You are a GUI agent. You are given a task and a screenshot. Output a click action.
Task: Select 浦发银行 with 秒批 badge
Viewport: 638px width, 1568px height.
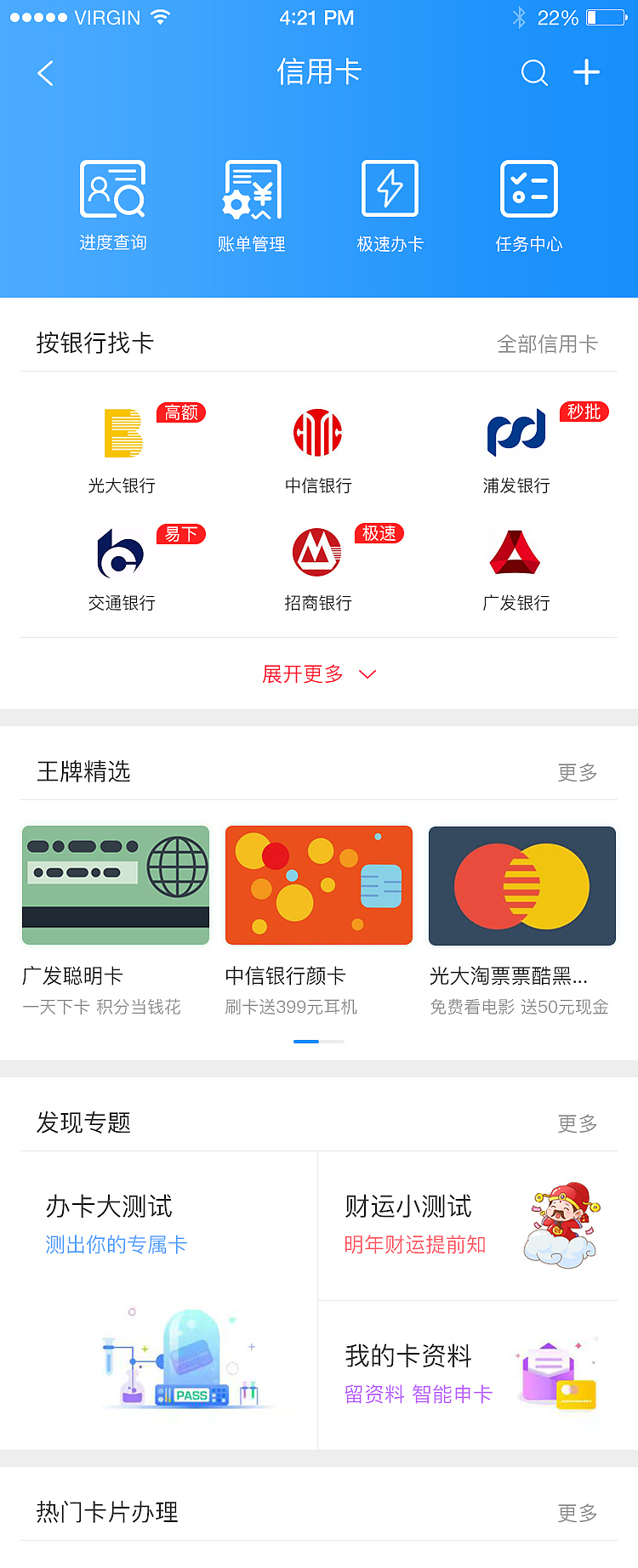pyautogui.click(x=515, y=434)
